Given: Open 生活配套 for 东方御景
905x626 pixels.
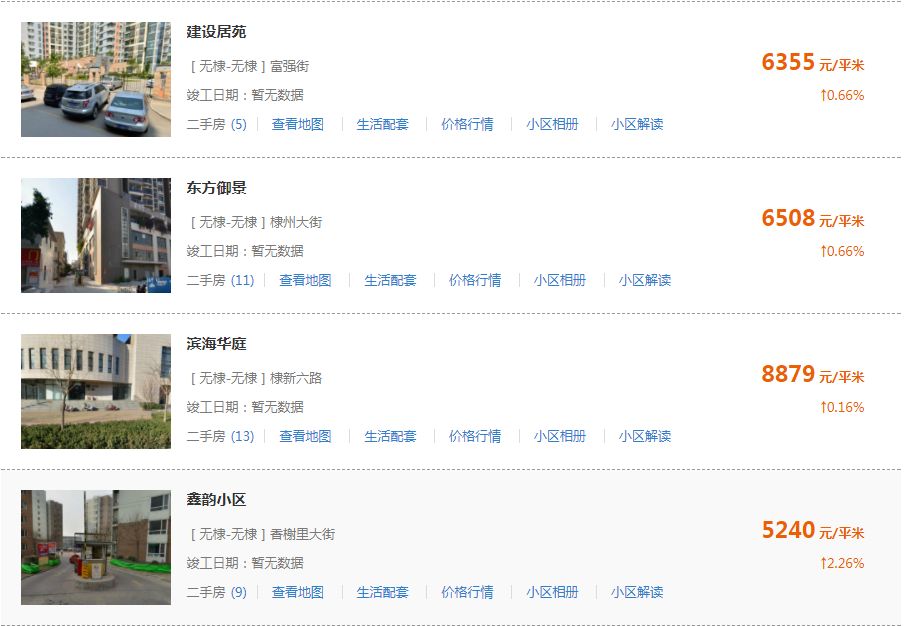Looking at the screenshot, I should tap(390, 280).
